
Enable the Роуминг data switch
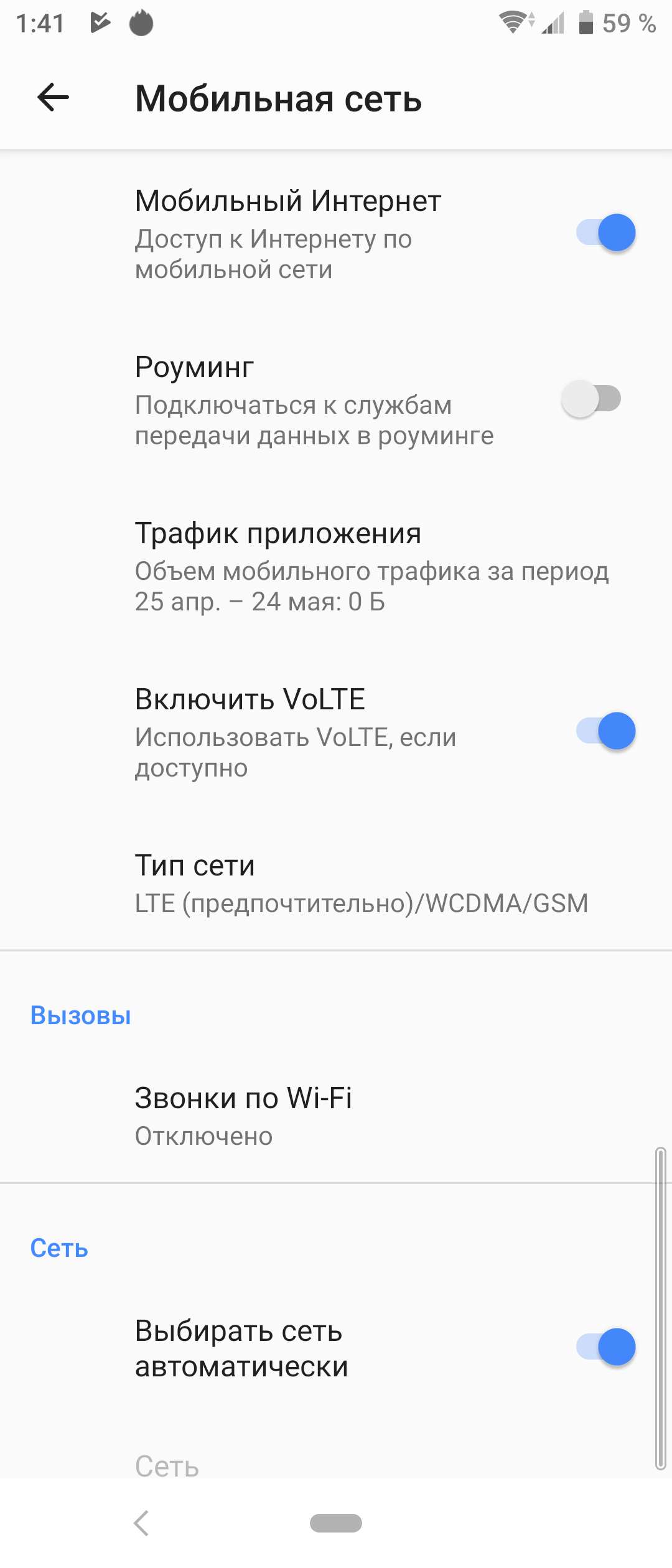tap(591, 399)
